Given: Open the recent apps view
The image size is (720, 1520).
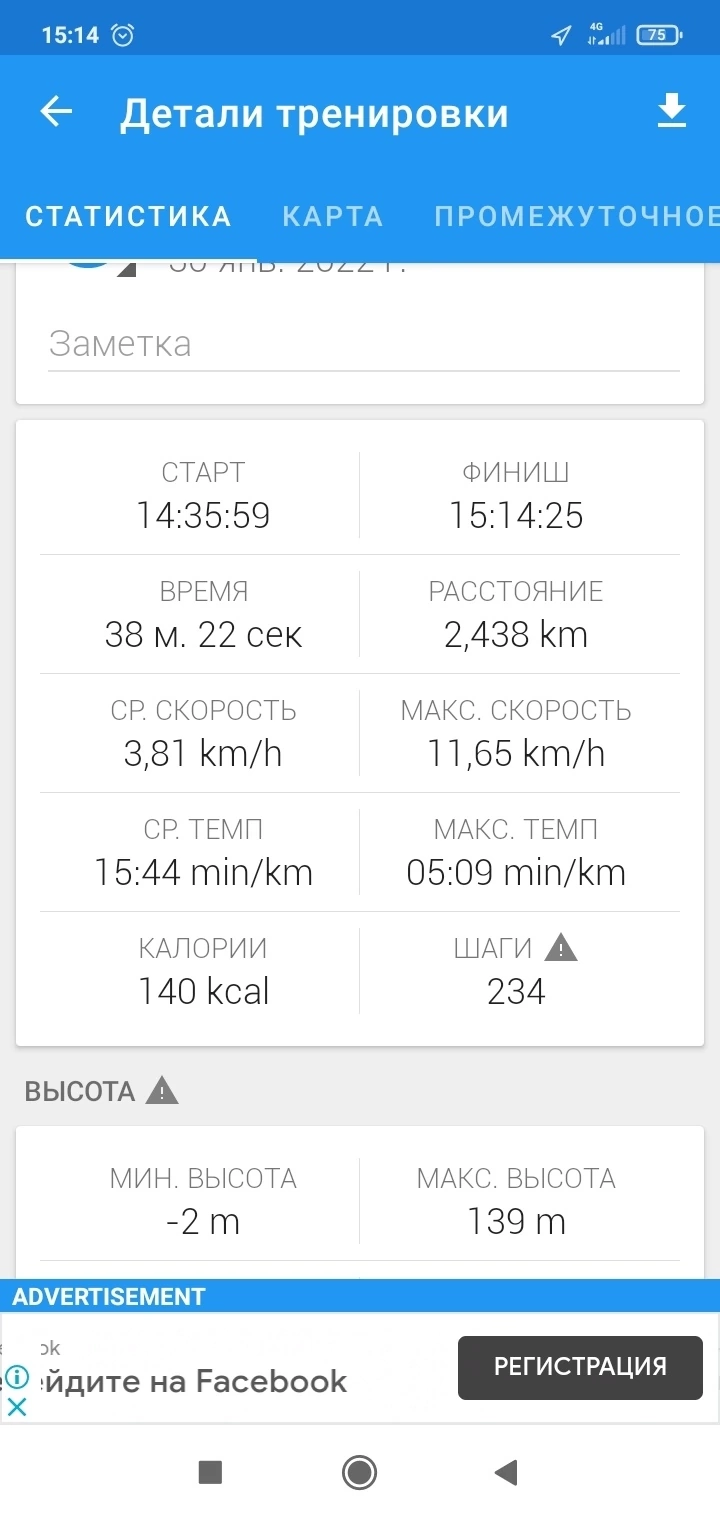Looking at the screenshot, I should 210,1472.
